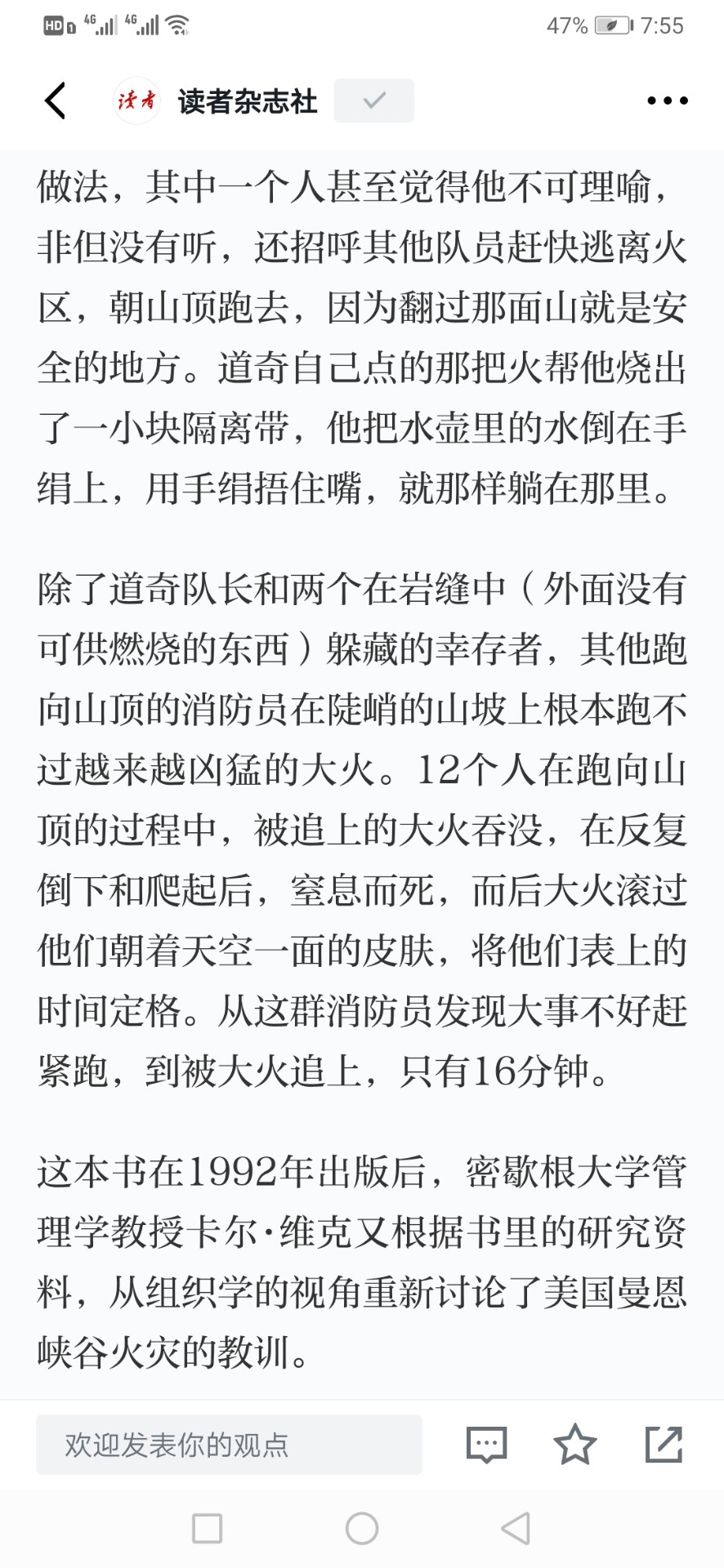The height and width of the screenshot is (1568, 724).
Task: Open recent apps from navigation bar
Action: [x=207, y=1528]
